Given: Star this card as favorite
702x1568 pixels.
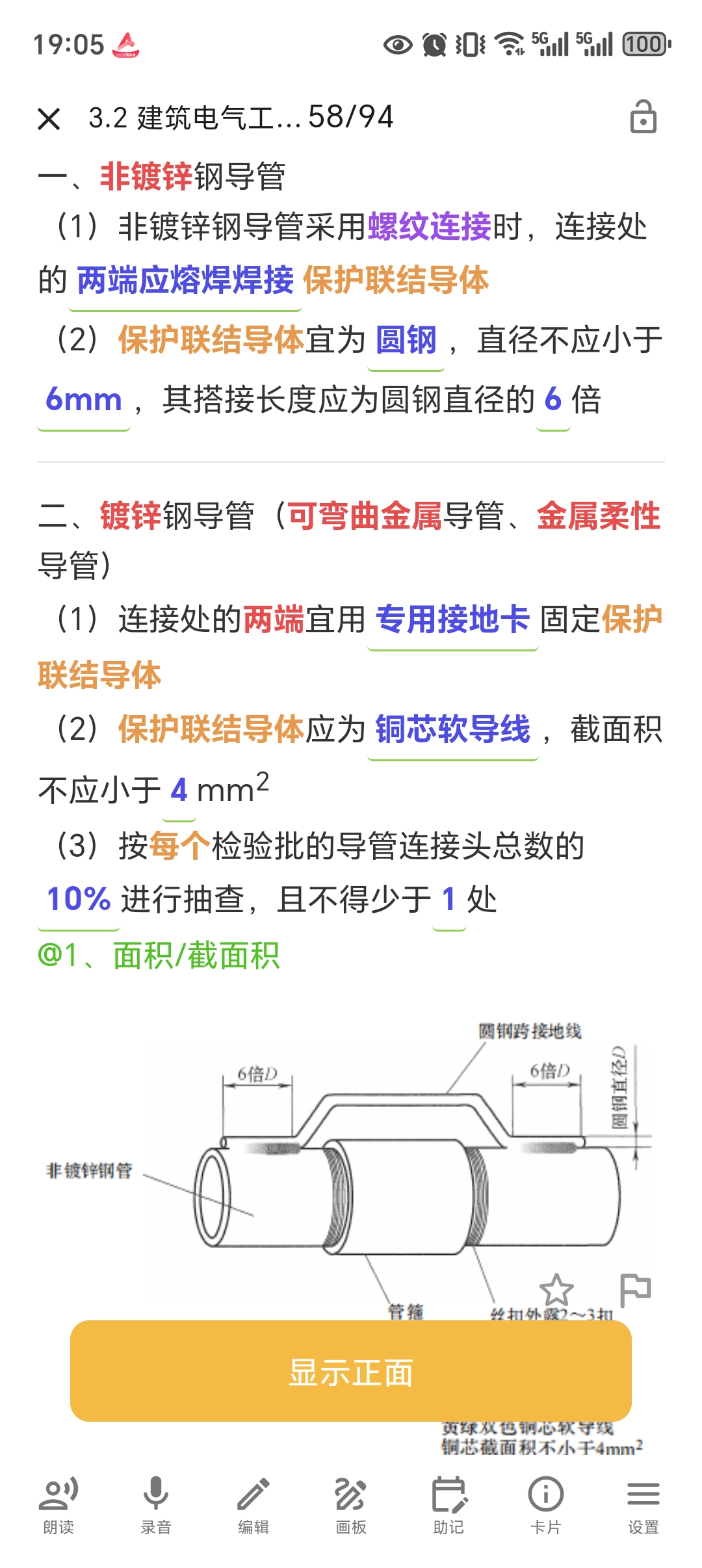Looking at the screenshot, I should [x=556, y=1290].
